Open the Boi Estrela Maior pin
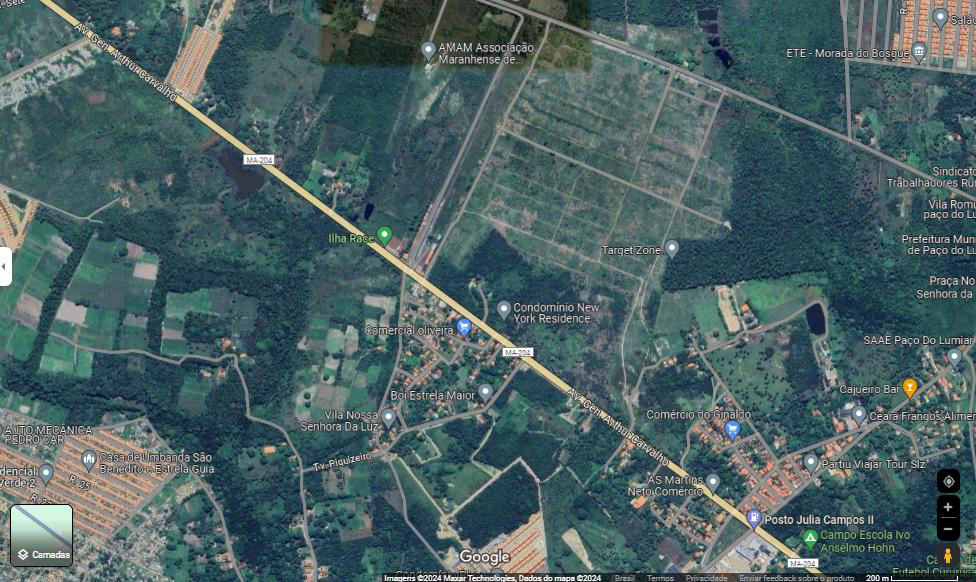Image resolution: width=976 pixels, height=582 pixels. [x=485, y=392]
